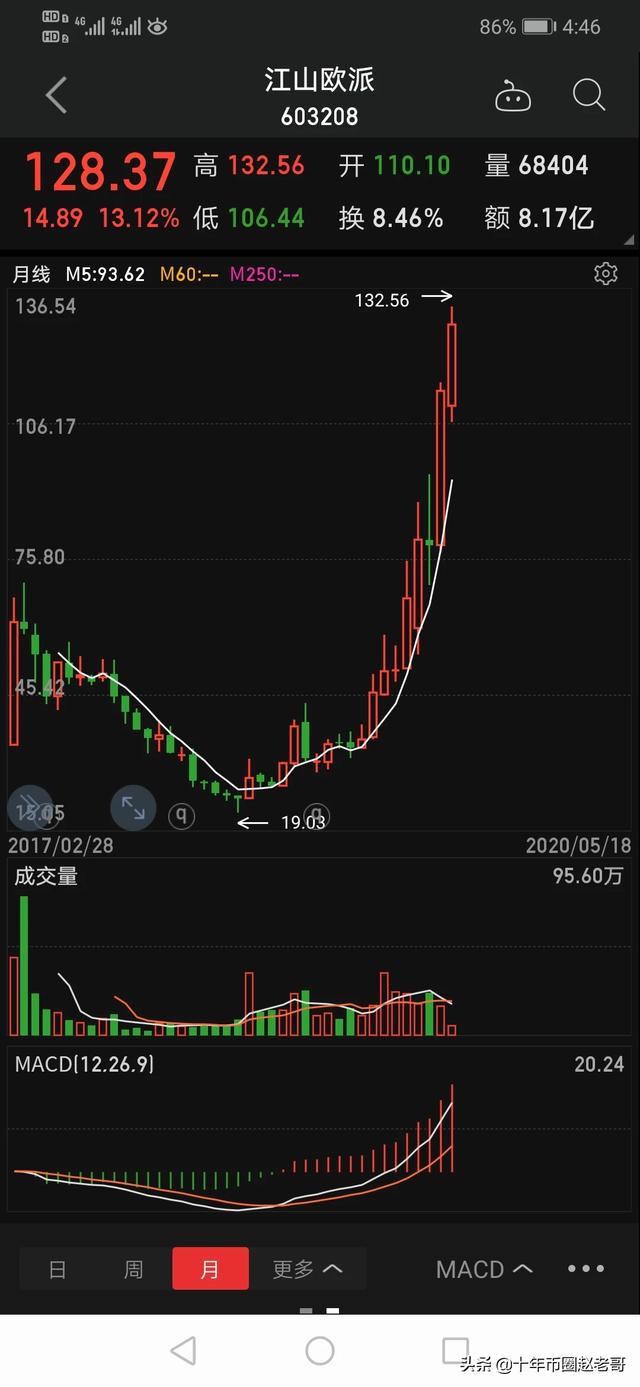Open chart settings gear
This screenshot has width=640, height=1387.
click(x=606, y=273)
